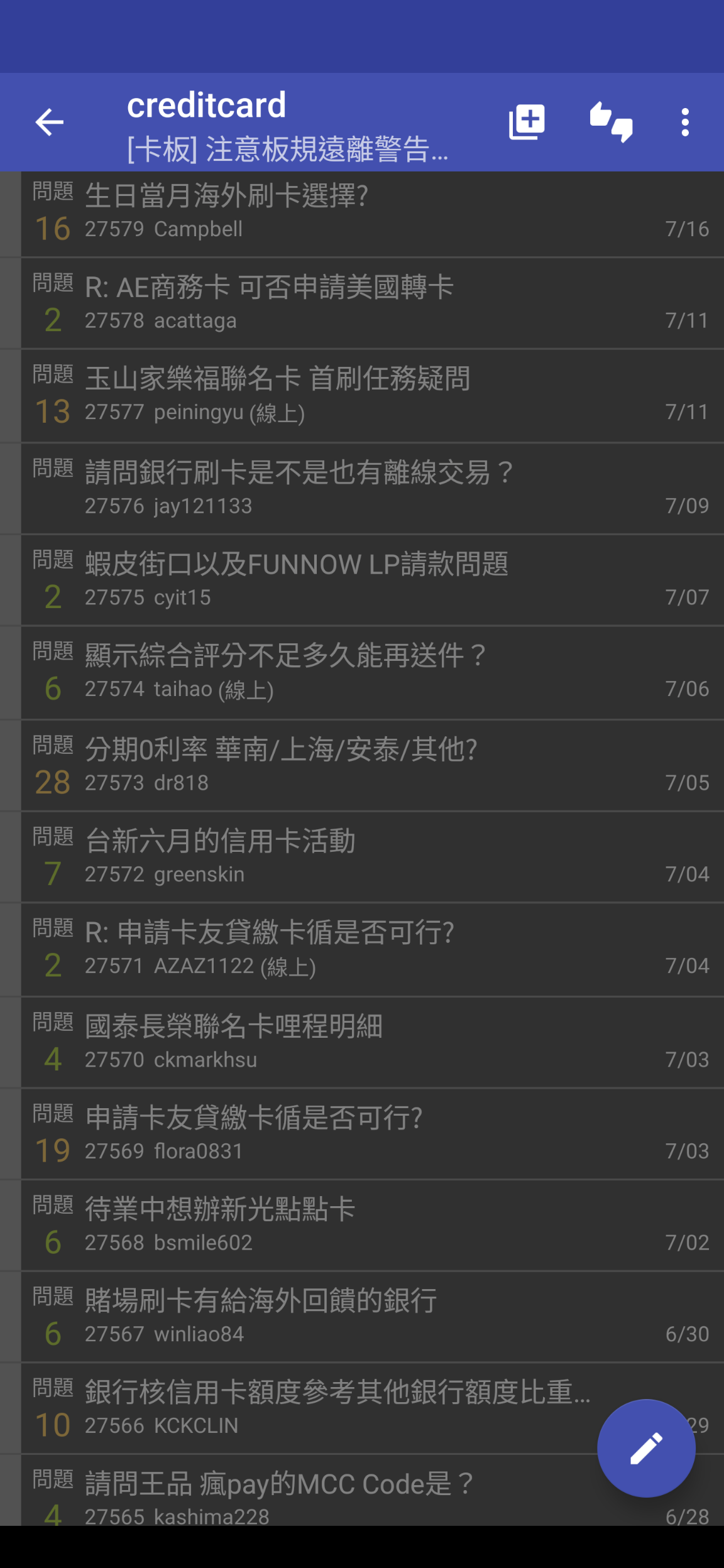Open post 27571 by AZAZ1122
Image resolution: width=724 pixels, height=1568 pixels.
tap(373, 950)
